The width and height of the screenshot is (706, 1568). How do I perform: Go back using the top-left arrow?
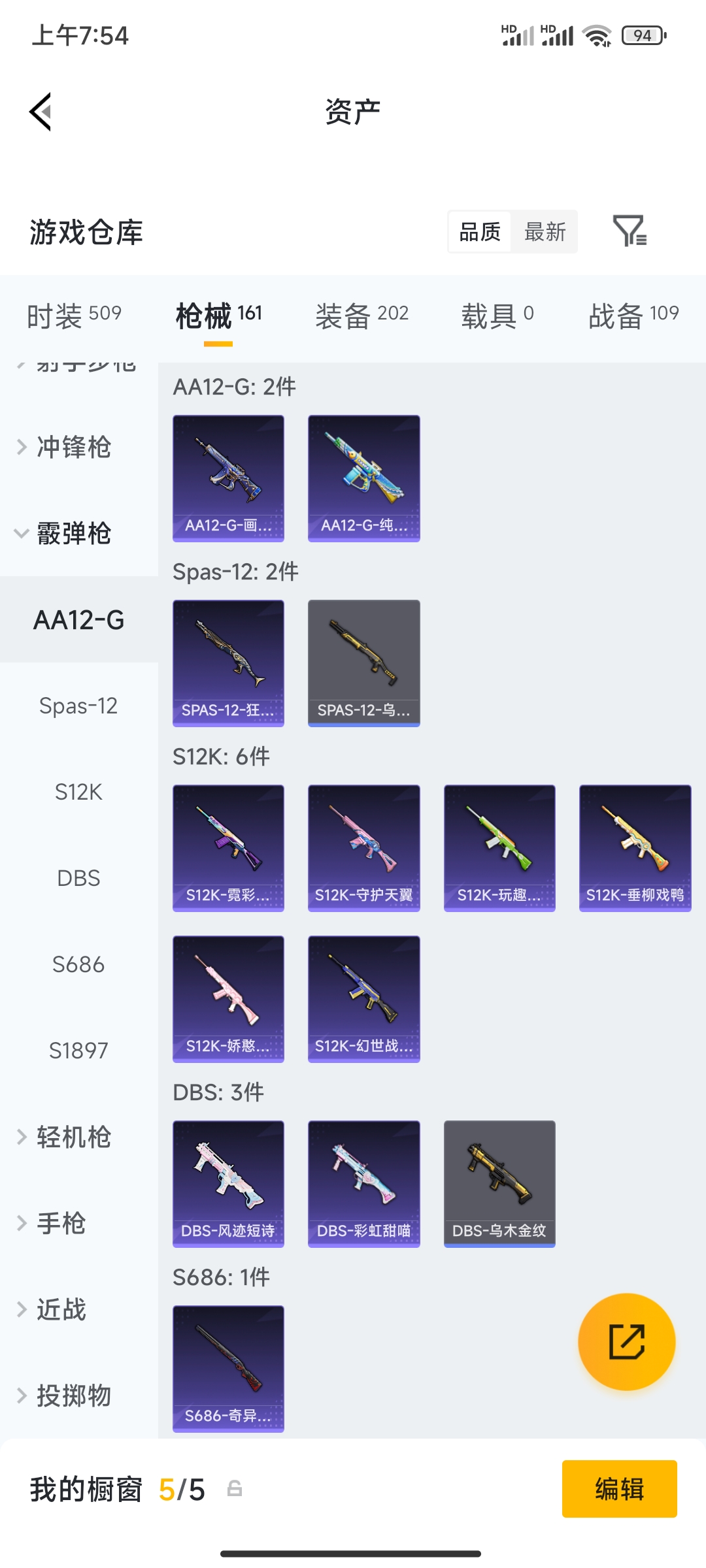click(41, 112)
